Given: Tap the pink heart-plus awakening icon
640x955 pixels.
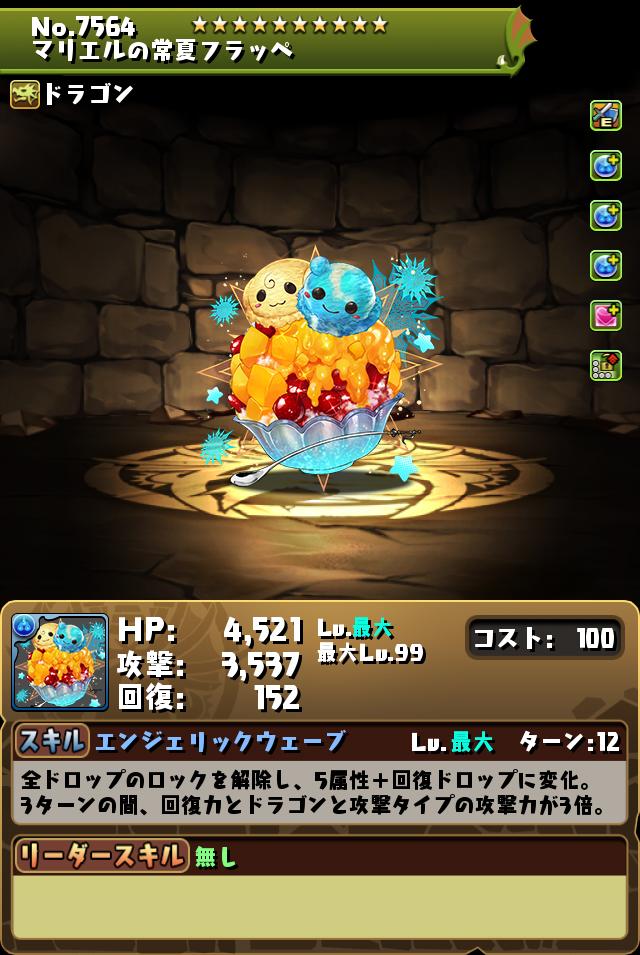Looking at the screenshot, I should click(x=606, y=316).
